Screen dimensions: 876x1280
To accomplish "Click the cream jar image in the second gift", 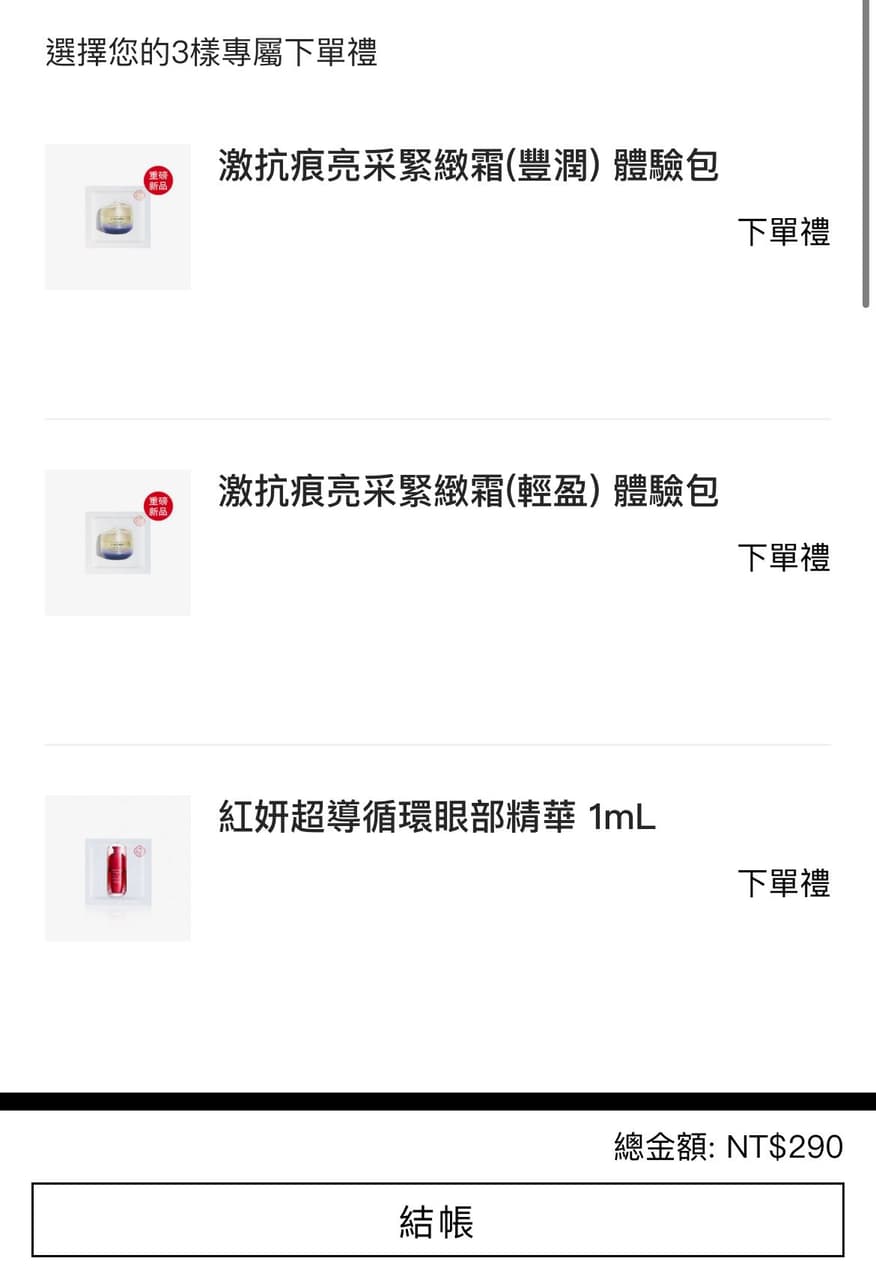I will [117, 541].
